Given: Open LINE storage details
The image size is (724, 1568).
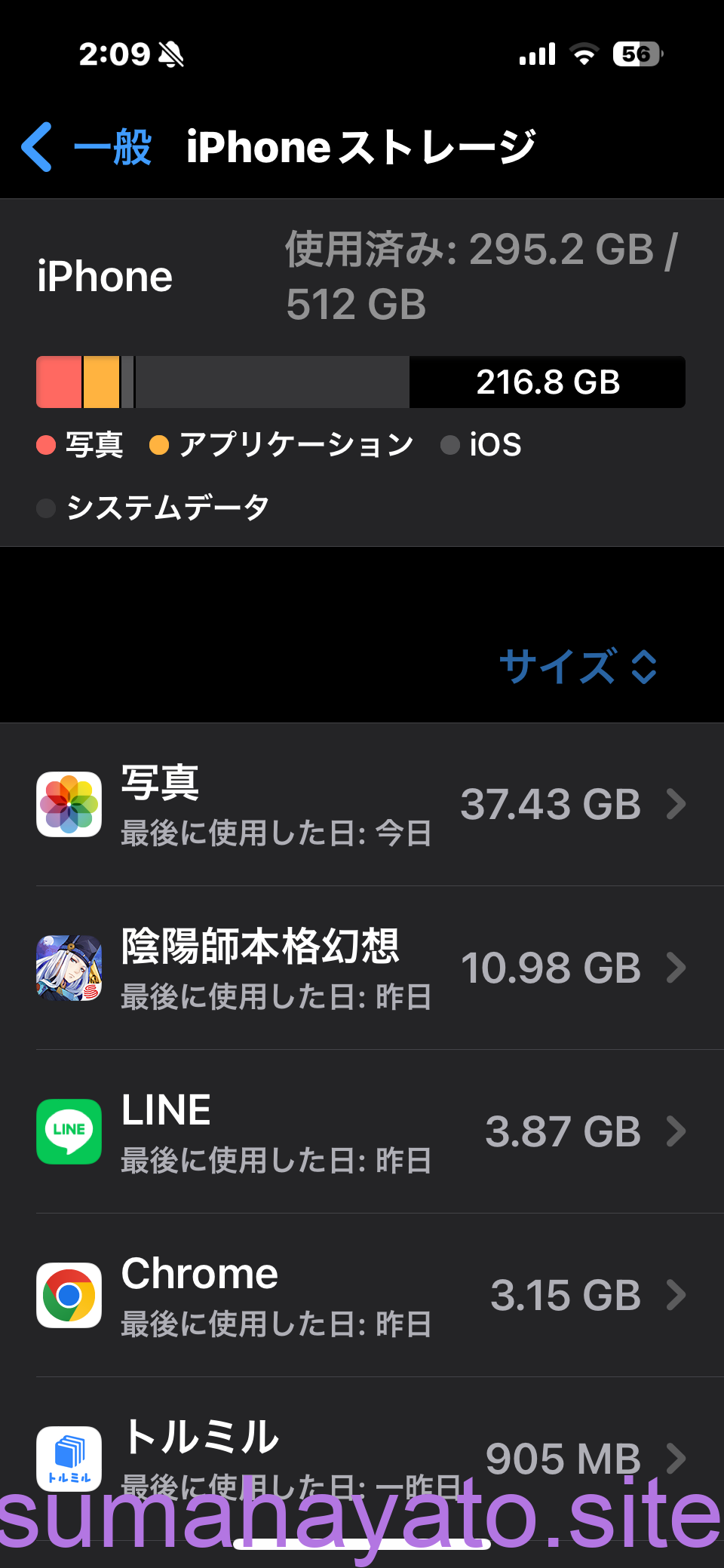Looking at the screenshot, I should [362, 1131].
